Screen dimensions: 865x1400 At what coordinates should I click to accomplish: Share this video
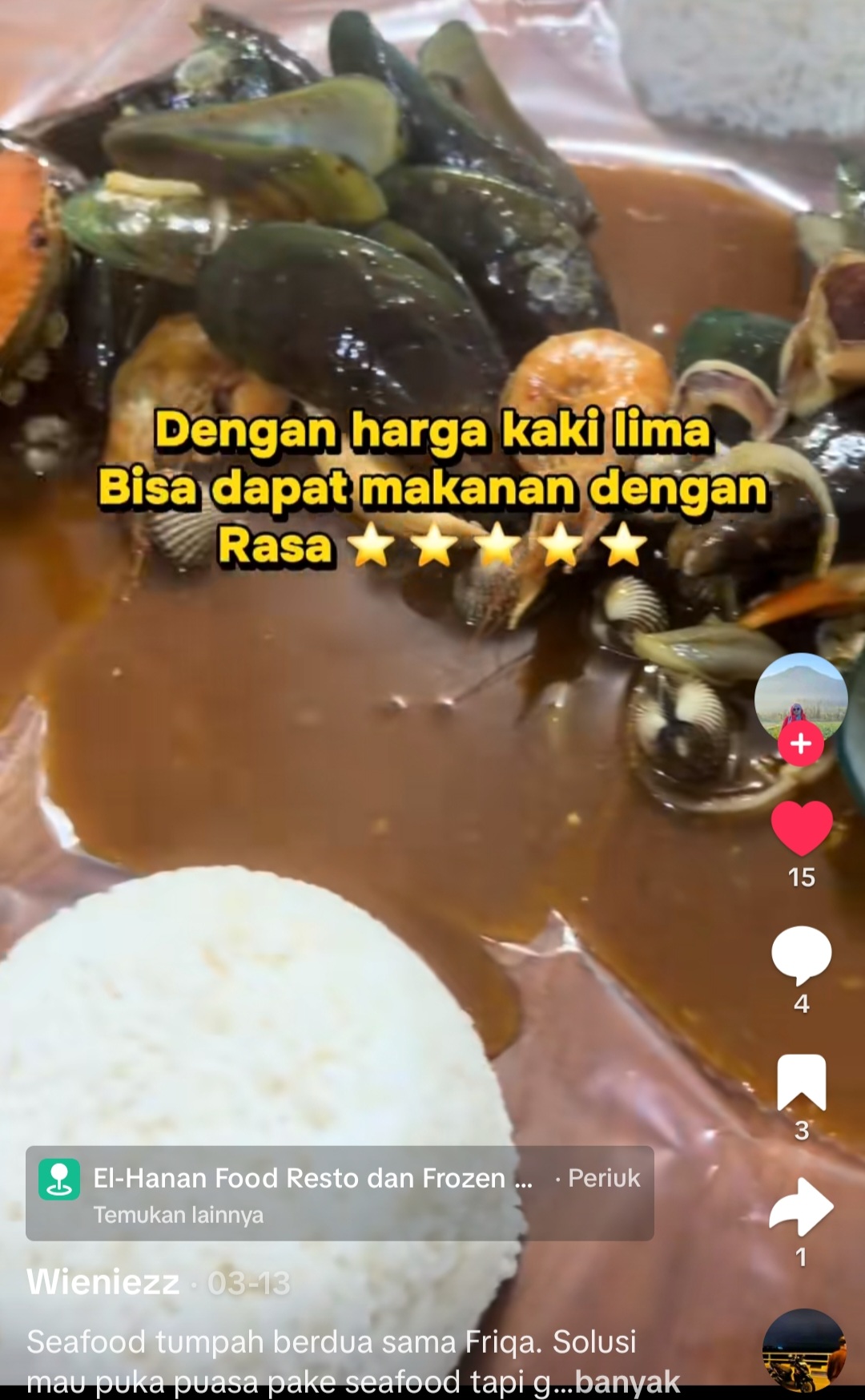coord(801,1207)
